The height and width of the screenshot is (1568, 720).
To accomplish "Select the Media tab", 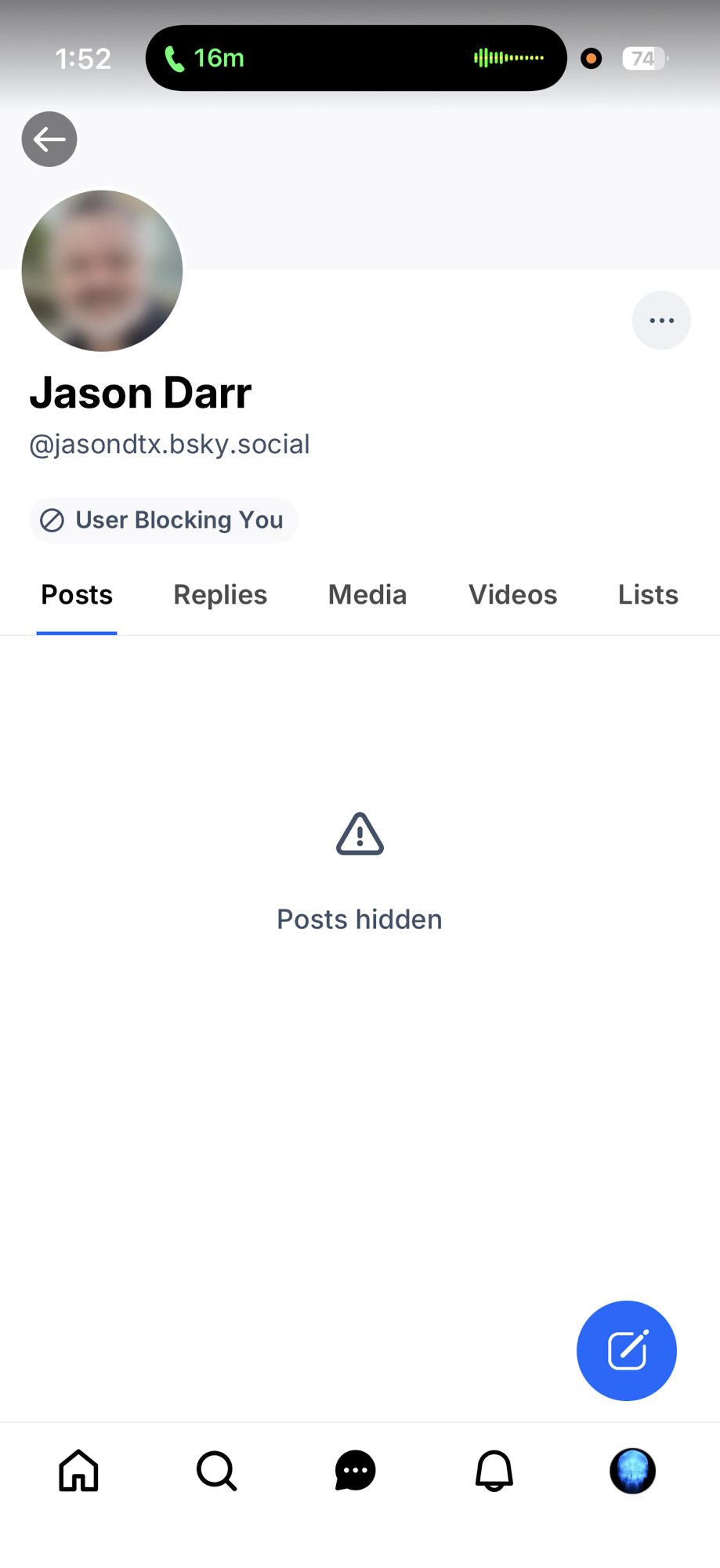I will coord(367,595).
